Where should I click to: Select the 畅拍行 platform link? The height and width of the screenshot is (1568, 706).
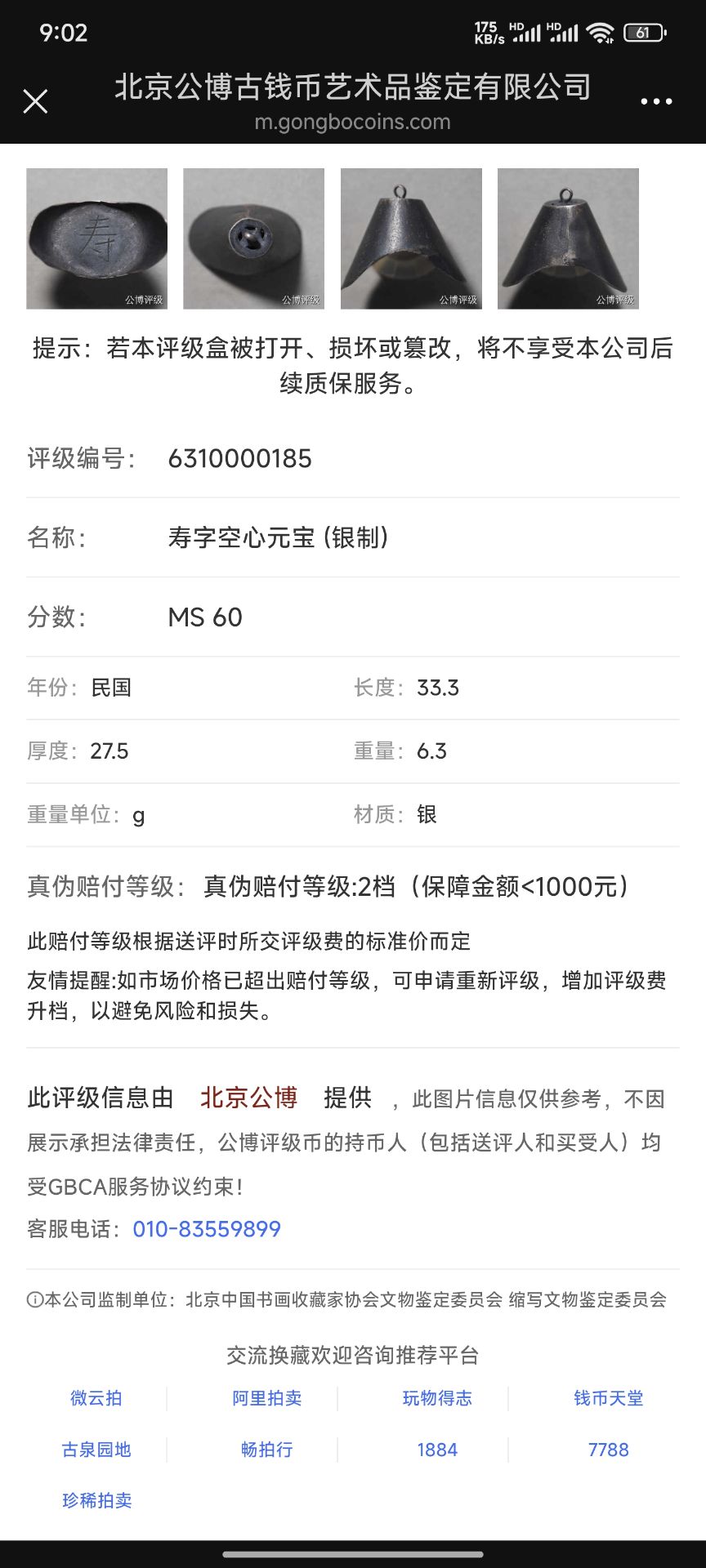(x=267, y=1450)
